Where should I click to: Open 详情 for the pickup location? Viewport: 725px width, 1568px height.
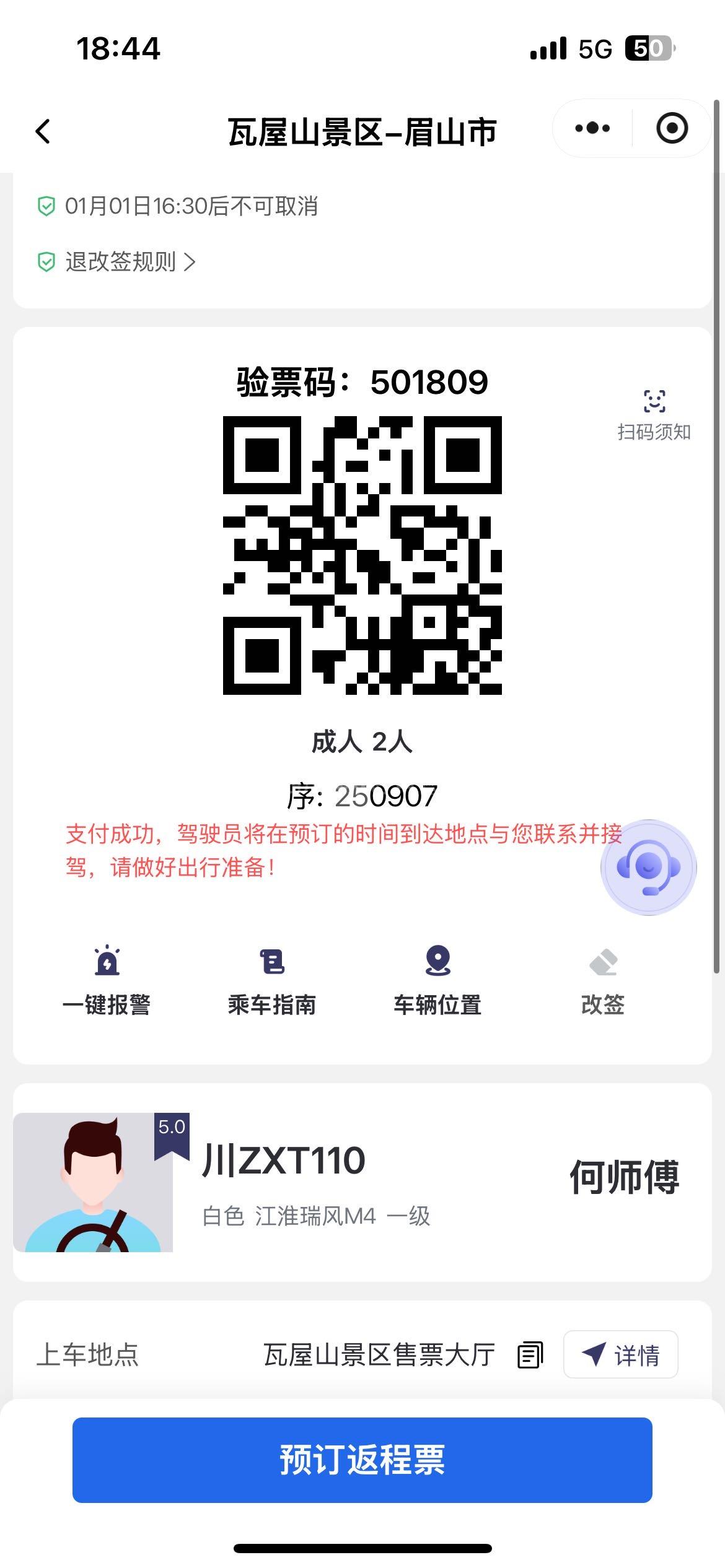620,1355
